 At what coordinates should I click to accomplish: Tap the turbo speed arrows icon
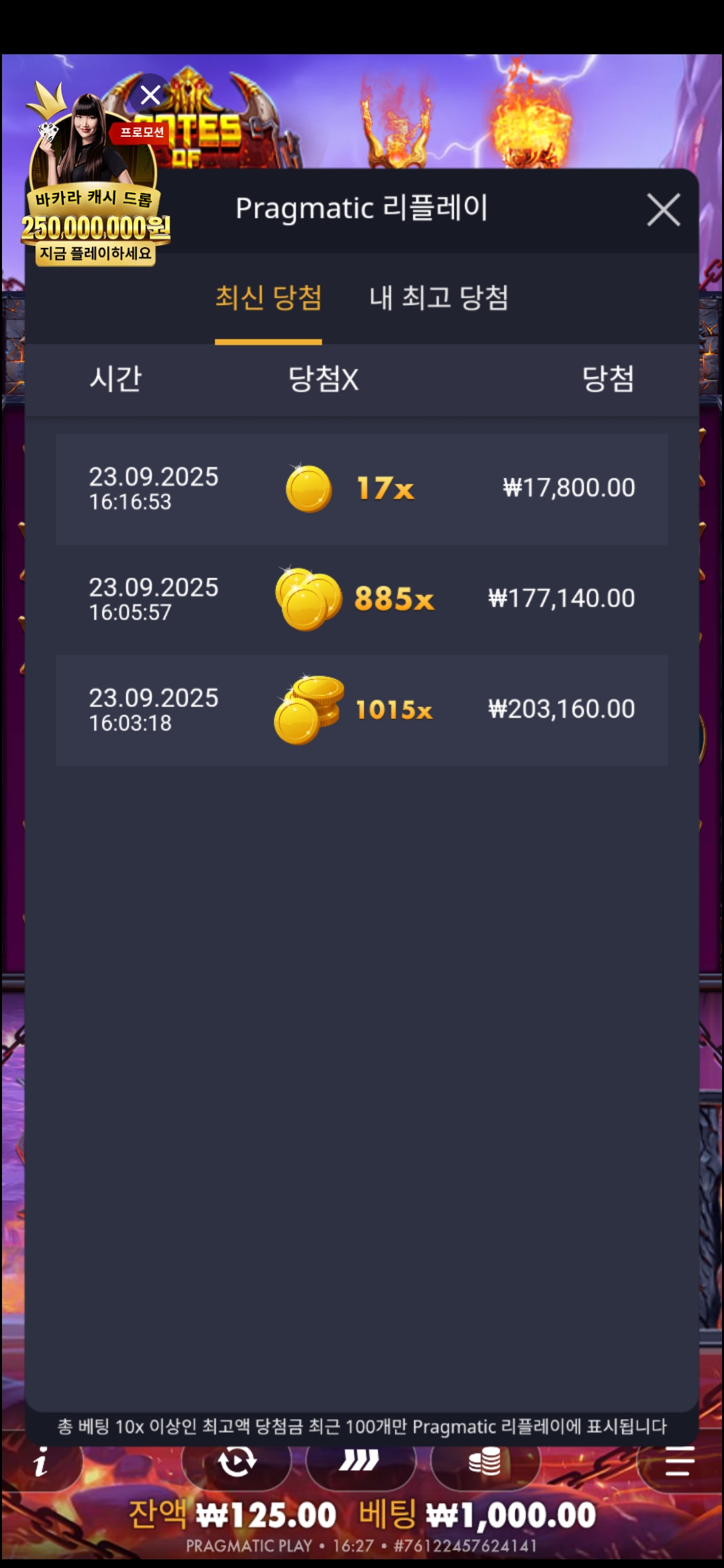point(360,1462)
